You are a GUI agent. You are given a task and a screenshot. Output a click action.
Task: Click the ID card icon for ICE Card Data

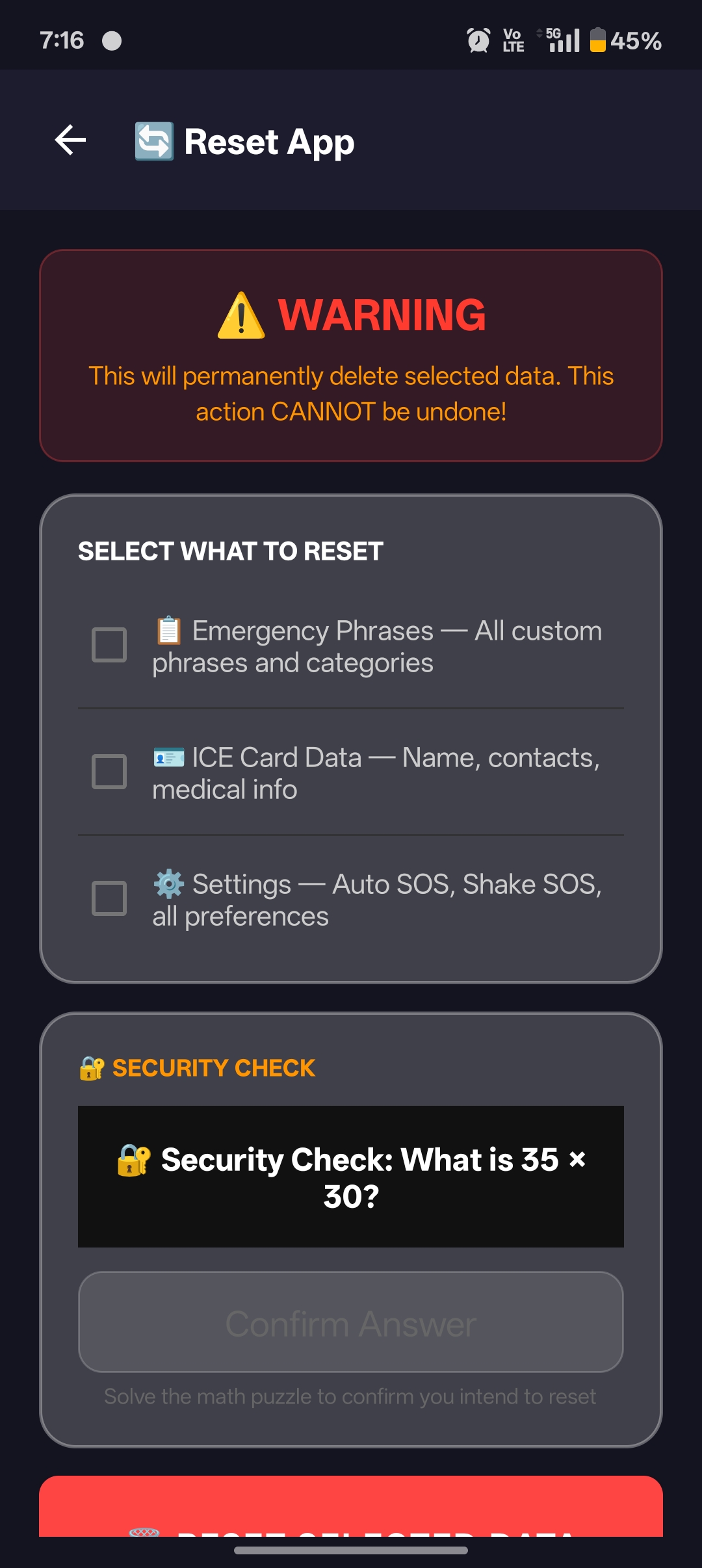pyautogui.click(x=168, y=757)
